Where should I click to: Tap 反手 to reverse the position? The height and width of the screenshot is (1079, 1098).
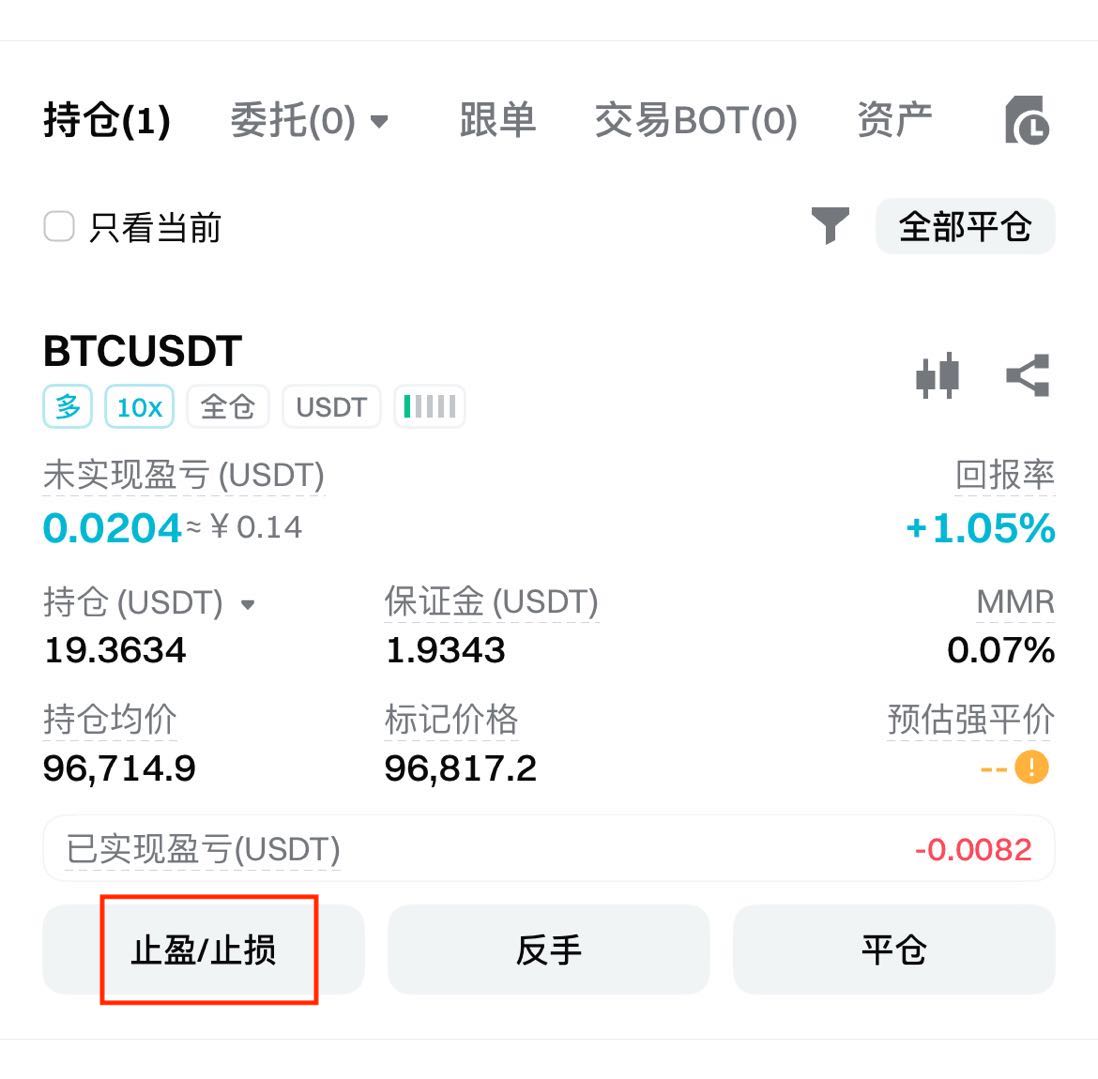pos(548,950)
